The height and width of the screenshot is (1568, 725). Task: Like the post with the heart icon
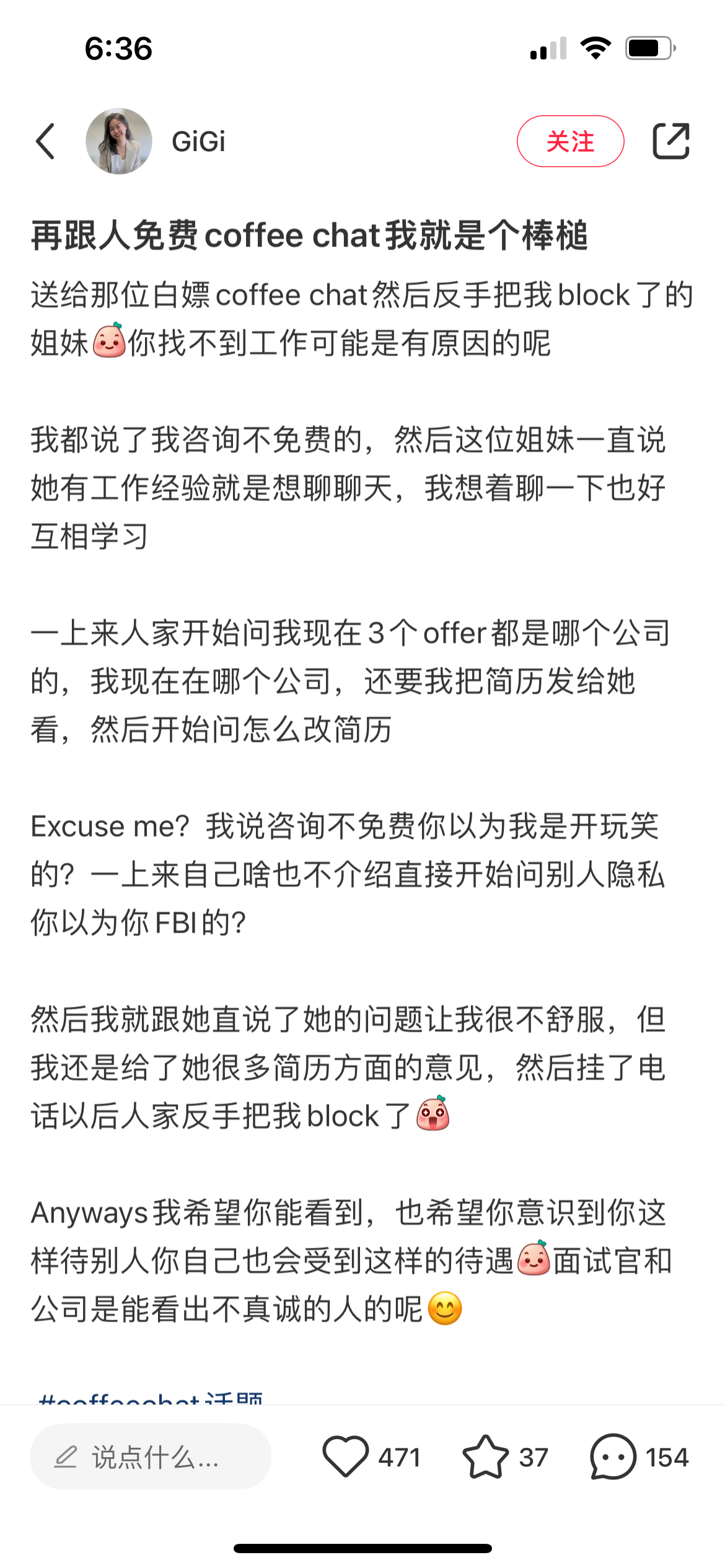(x=345, y=1457)
